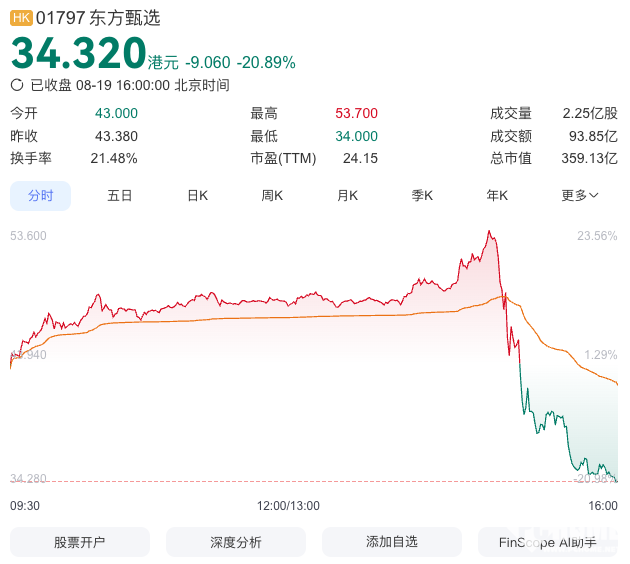View the 季K chart
Viewport: 630px width, 564px height.
coord(422,196)
